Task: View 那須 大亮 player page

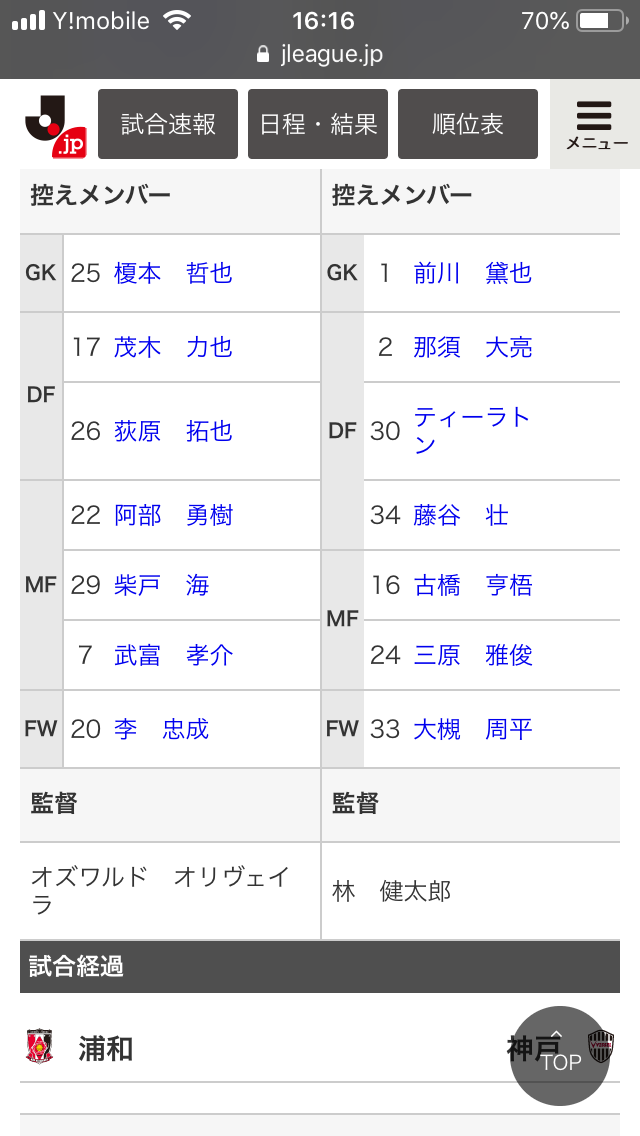Action: pyautogui.click(x=472, y=347)
